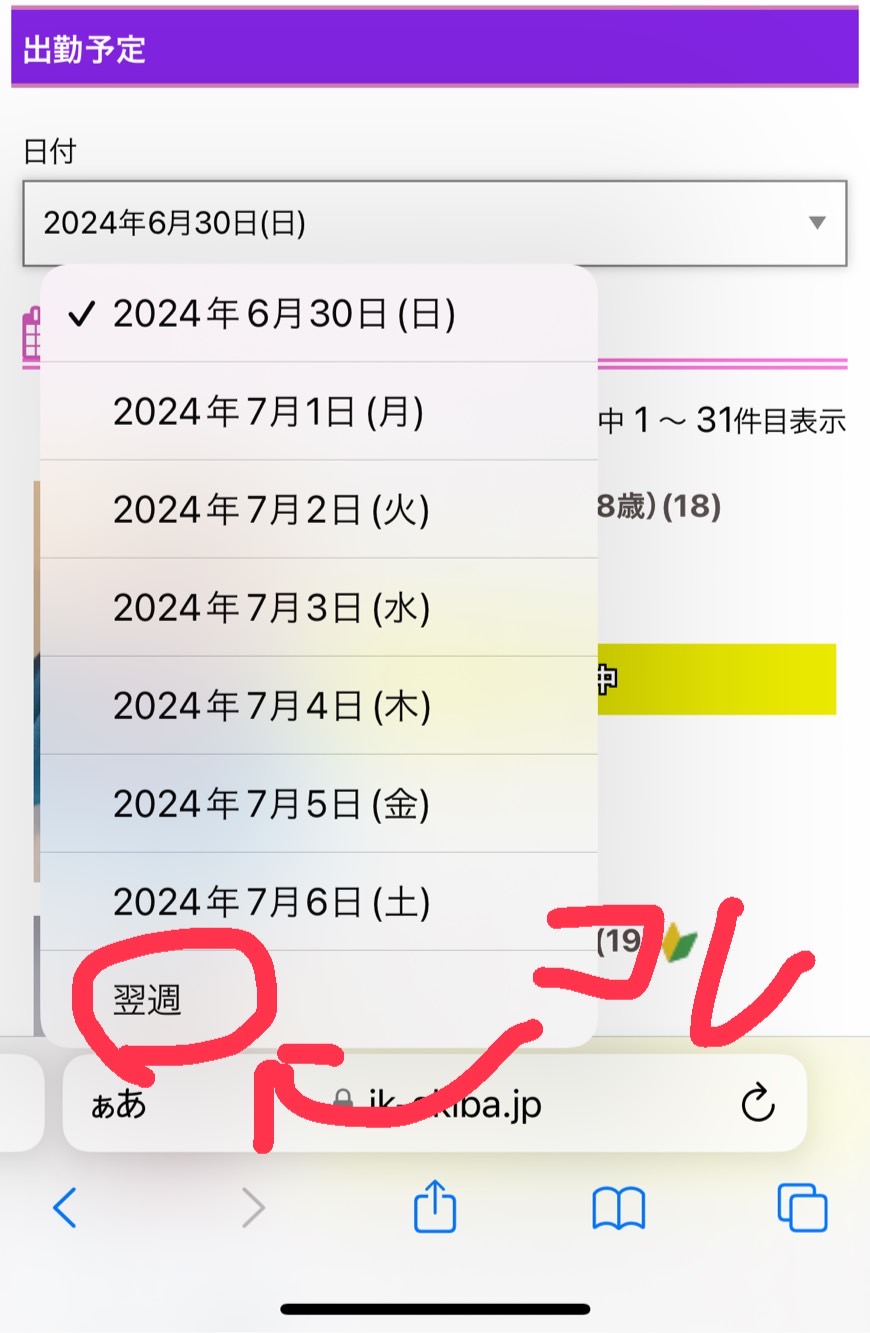The height and width of the screenshot is (1333, 870).
Task: Tap the 日付 date dropdown field
Action: pos(434,223)
